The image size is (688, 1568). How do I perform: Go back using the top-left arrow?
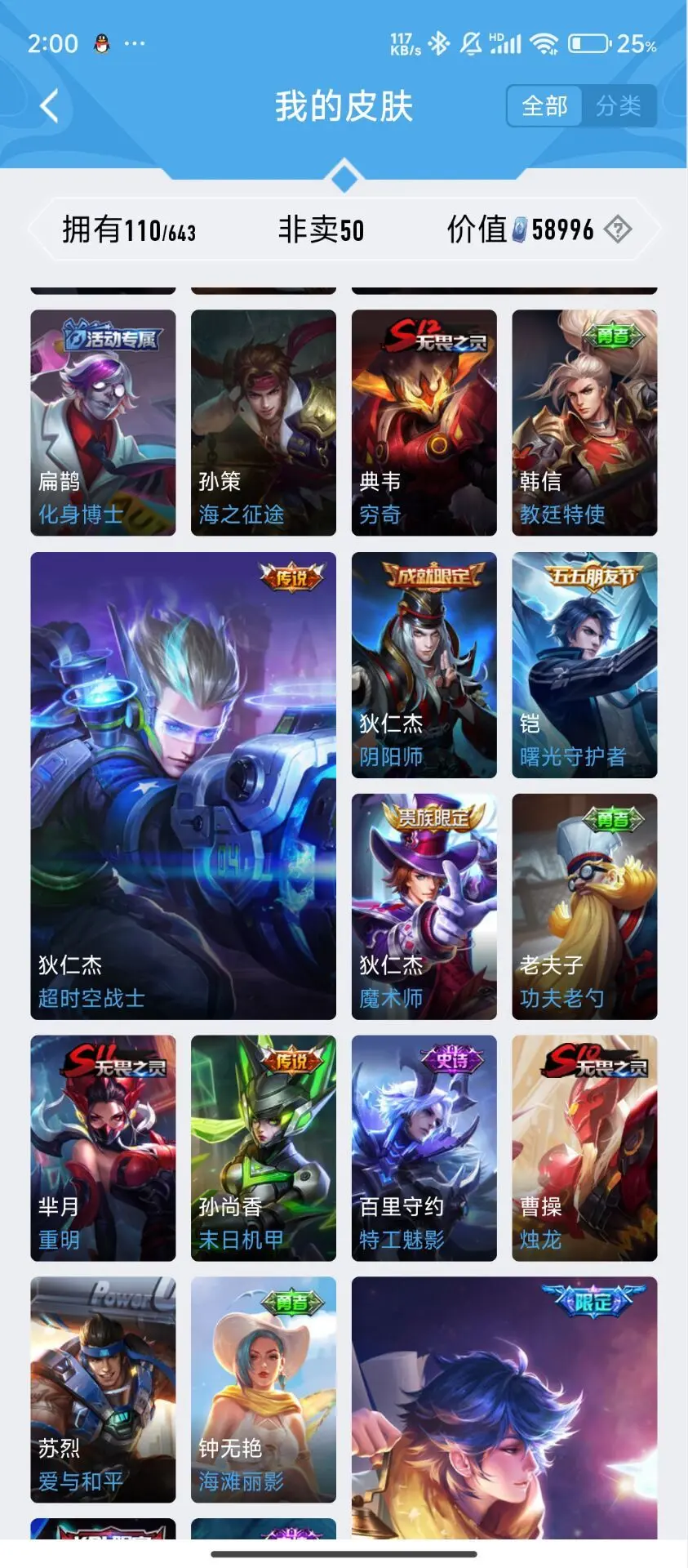[x=50, y=106]
